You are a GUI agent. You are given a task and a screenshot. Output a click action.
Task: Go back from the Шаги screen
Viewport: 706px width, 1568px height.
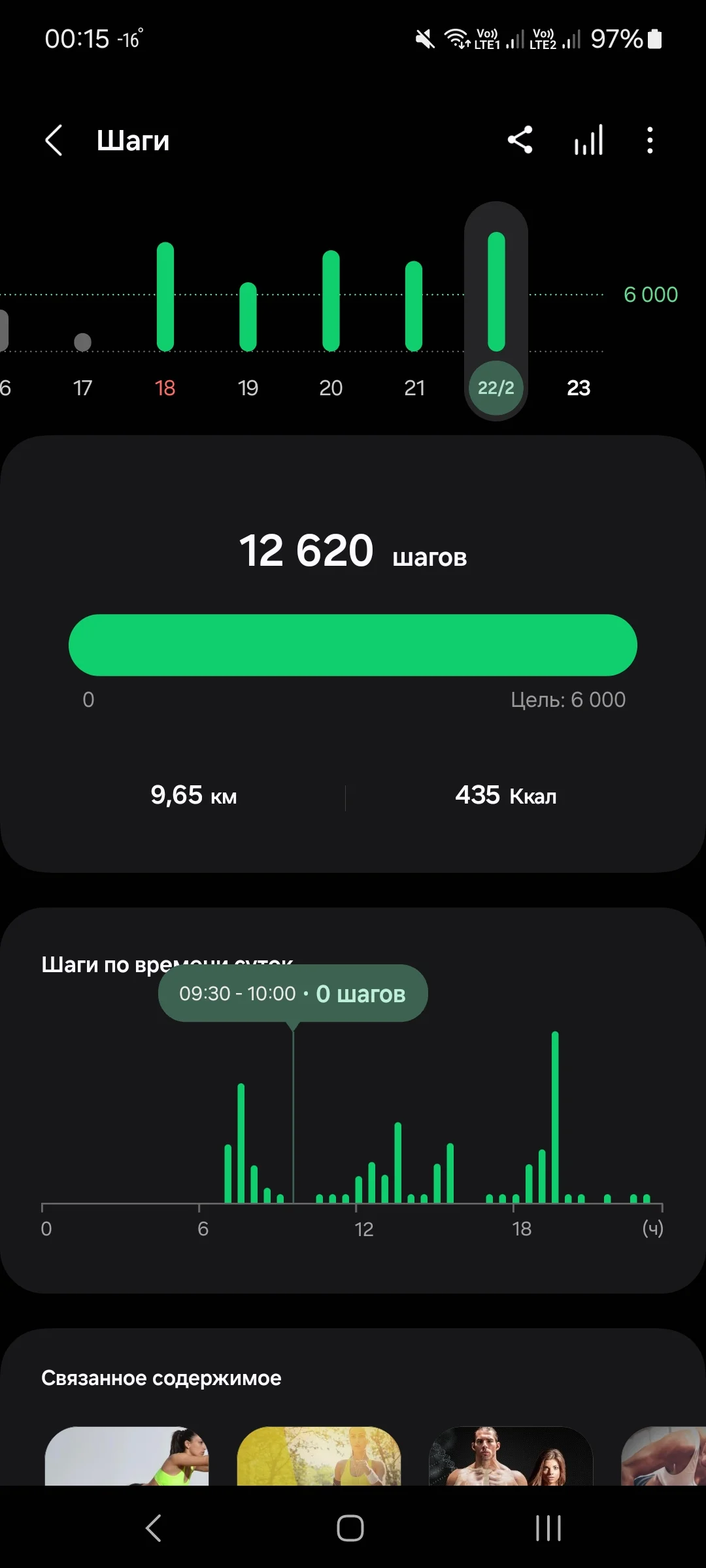click(x=54, y=140)
